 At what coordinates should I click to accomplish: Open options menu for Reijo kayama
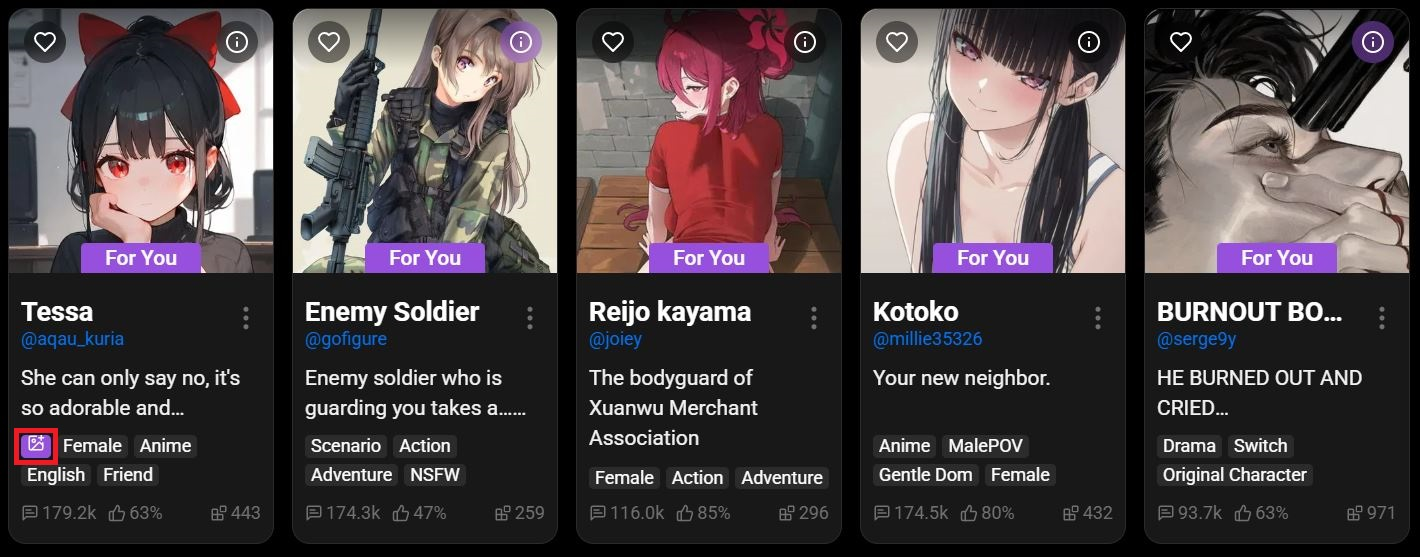click(x=814, y=318)
